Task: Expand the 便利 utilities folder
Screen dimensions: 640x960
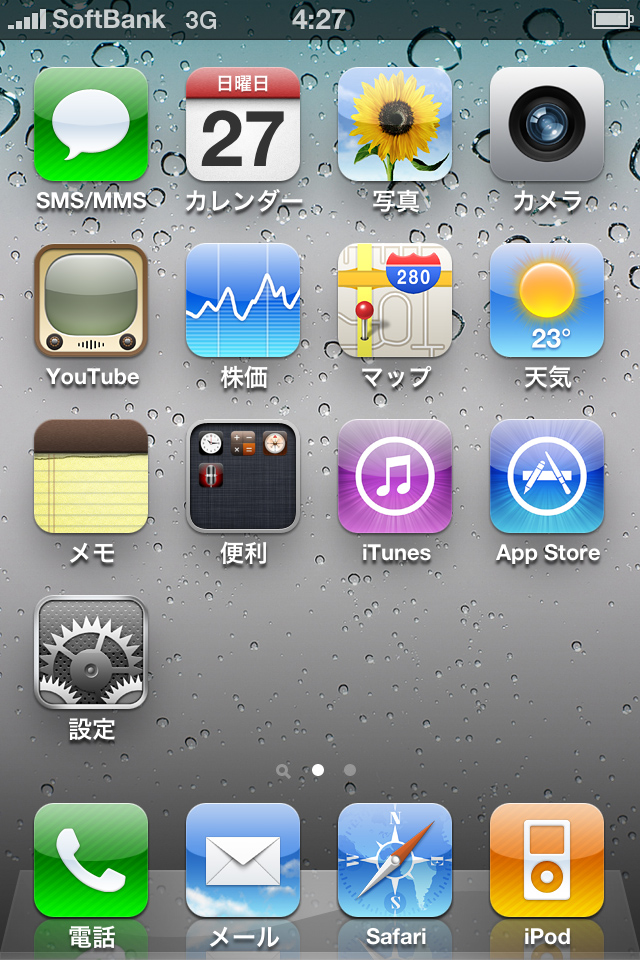Action: coord(243,477)
